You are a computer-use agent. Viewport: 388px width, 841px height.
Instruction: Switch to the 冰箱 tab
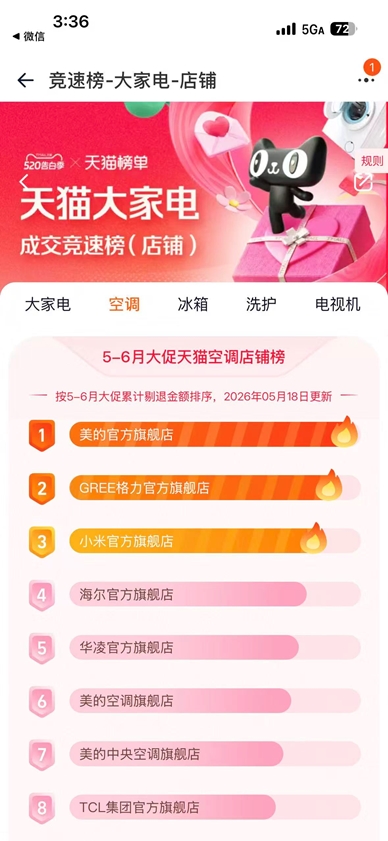(193, 305)
